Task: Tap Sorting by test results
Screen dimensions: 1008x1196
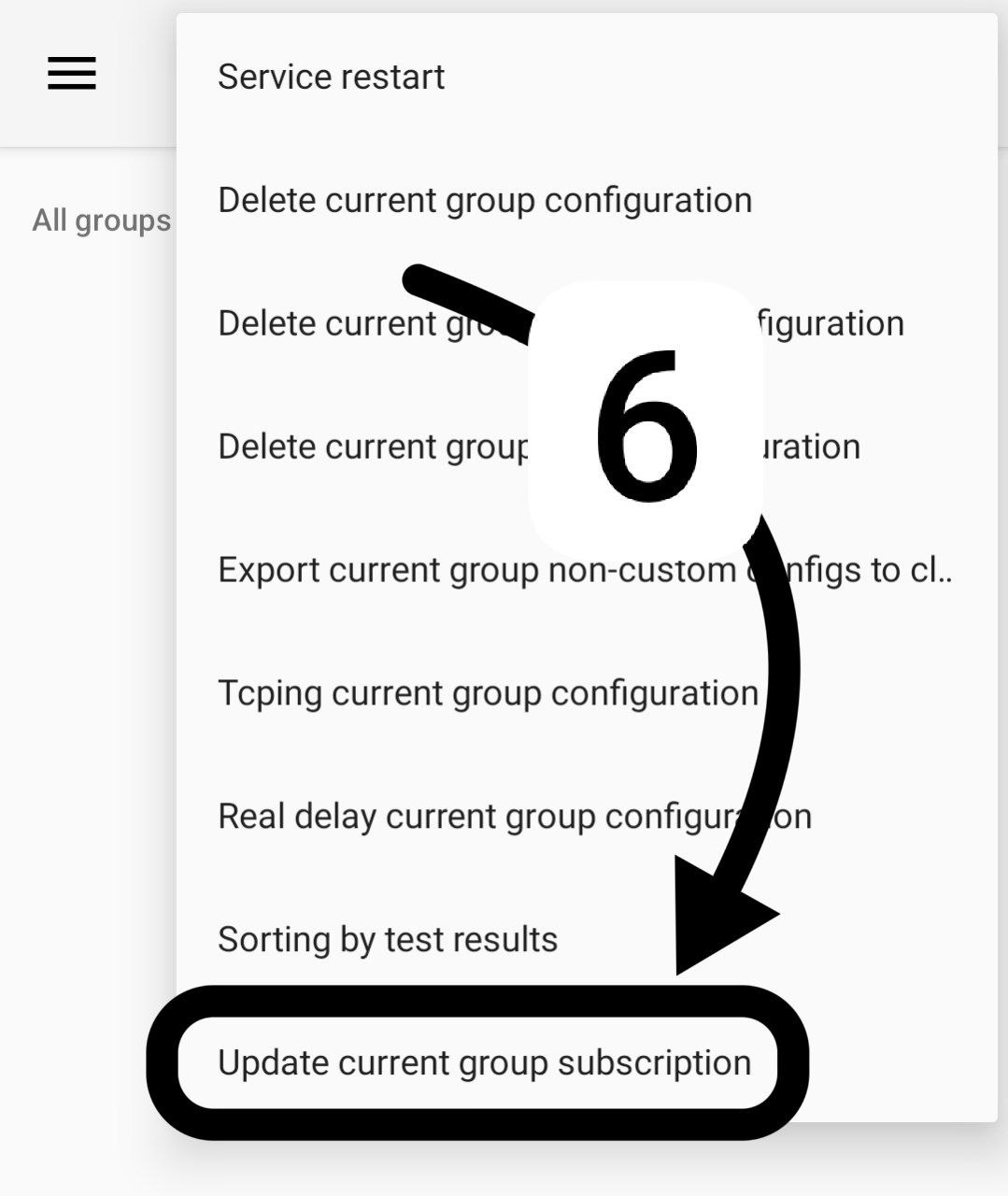Action: pos(388,939)
